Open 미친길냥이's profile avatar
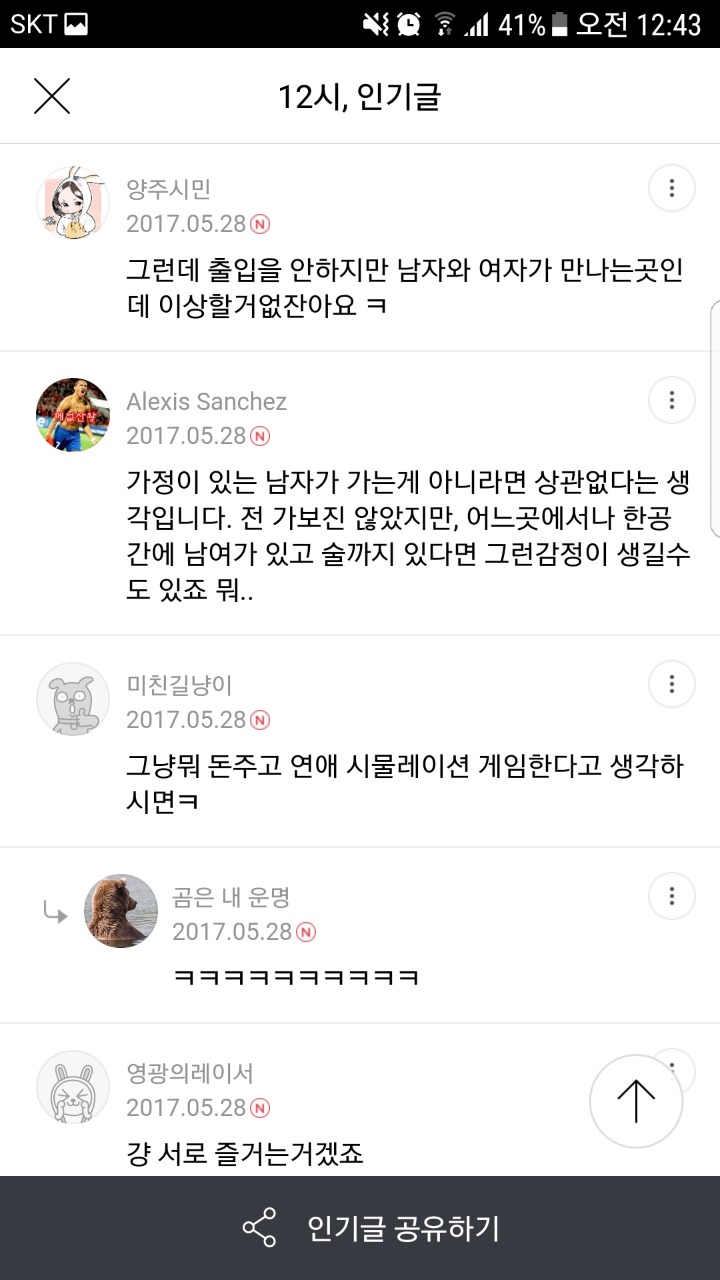 (73, 699)
